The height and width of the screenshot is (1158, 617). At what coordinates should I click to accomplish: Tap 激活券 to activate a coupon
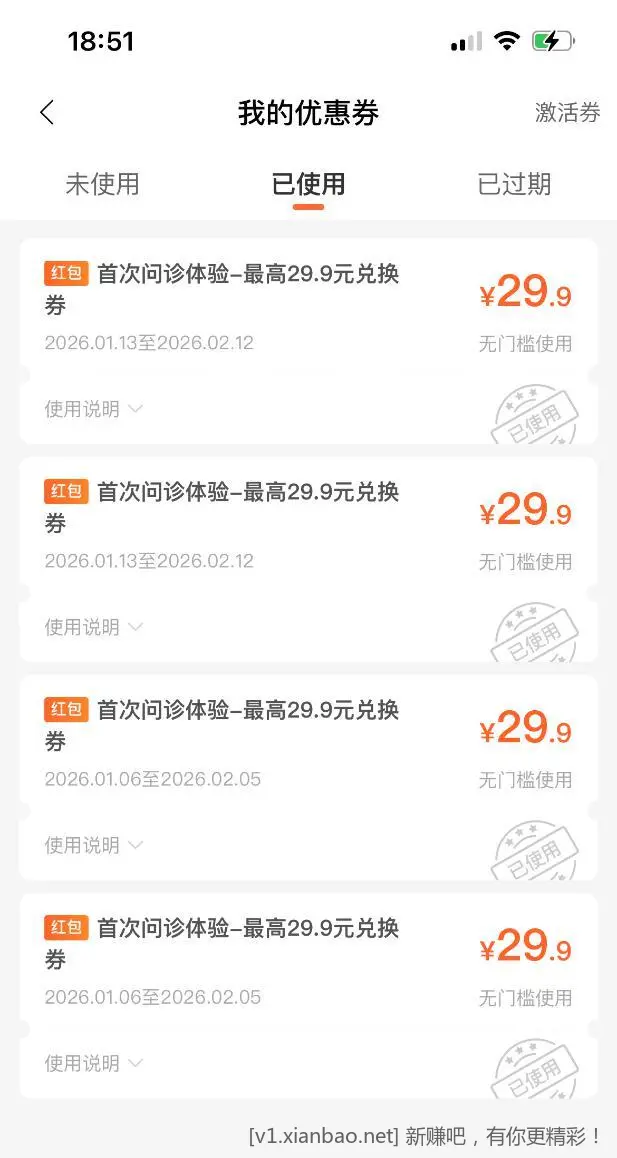click(x=567, y=113)
